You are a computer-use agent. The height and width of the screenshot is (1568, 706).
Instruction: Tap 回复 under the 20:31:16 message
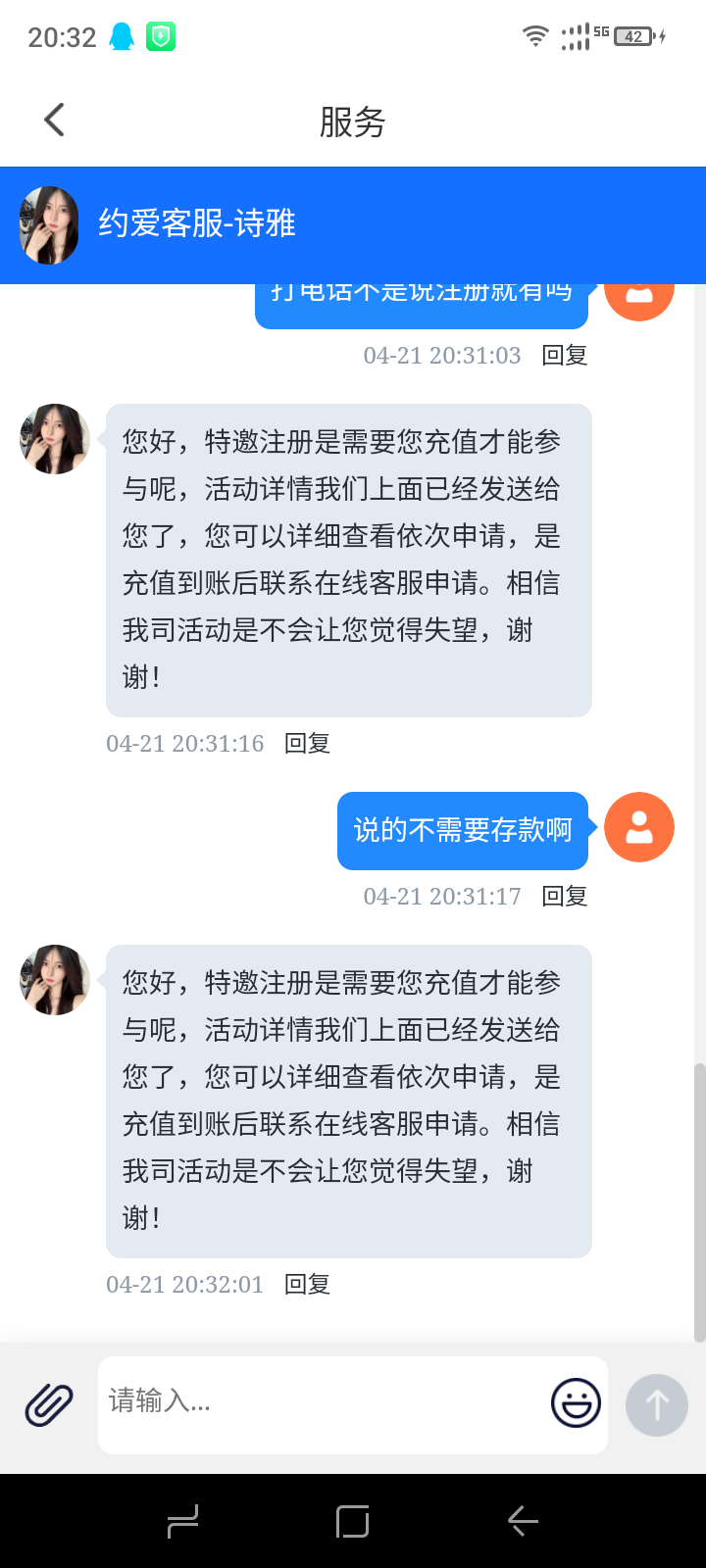307,744
